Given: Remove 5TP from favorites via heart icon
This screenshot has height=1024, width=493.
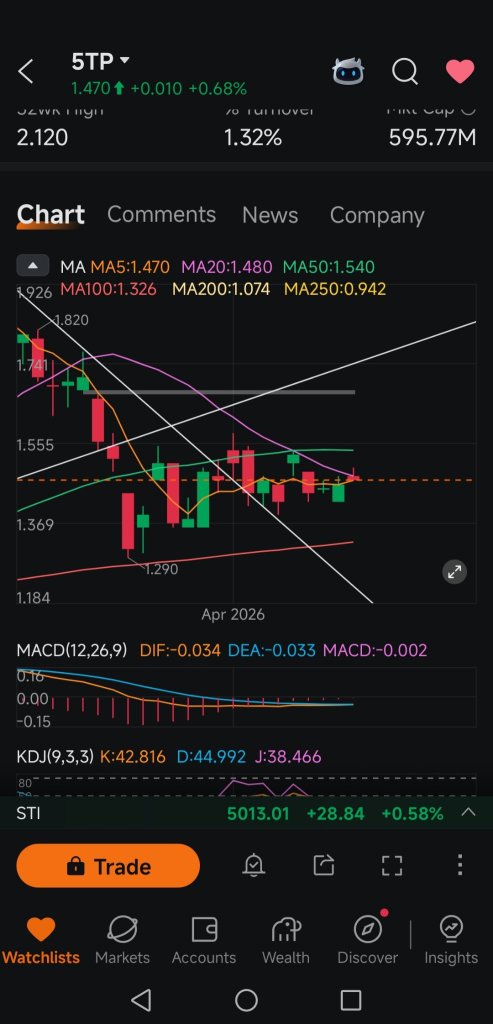Looking at the screenshot, I should [x=460, y=71].
